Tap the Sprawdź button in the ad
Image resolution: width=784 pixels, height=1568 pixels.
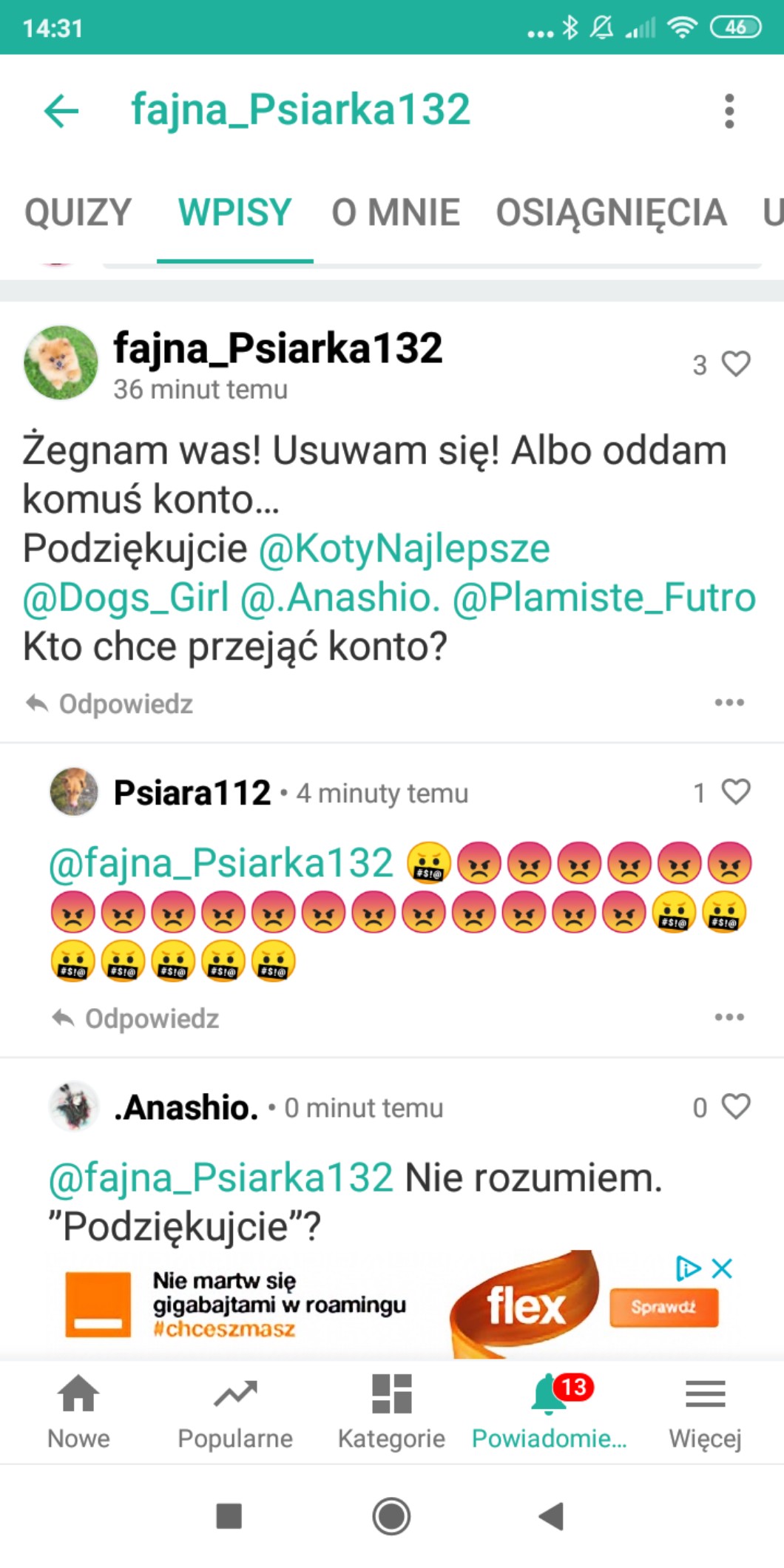tap(663, 1308)
